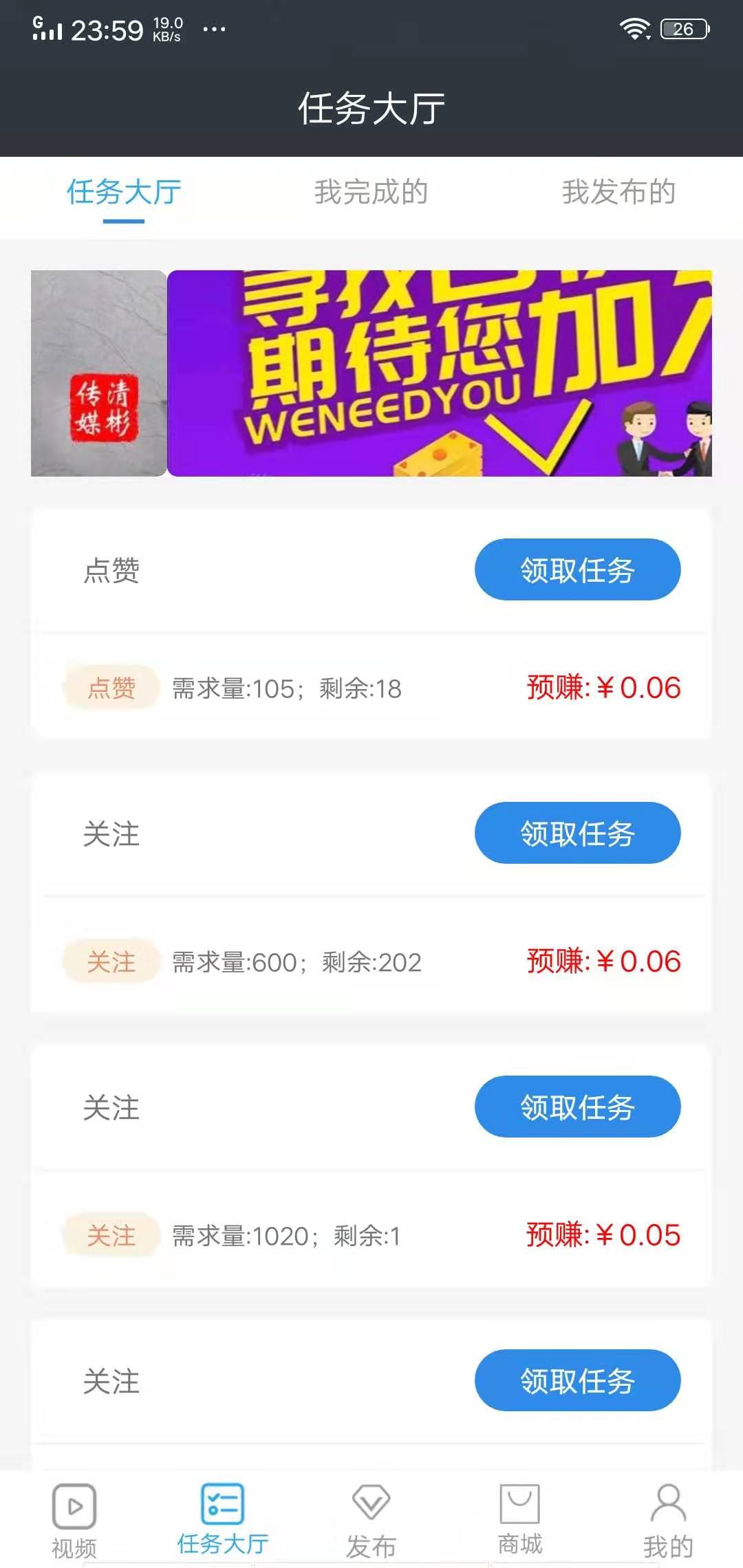The width and height of the screenshot is (743, 1568).
Task: Tap 领取任务 on the 600-demand 关注 task
Action: (577, 833)
